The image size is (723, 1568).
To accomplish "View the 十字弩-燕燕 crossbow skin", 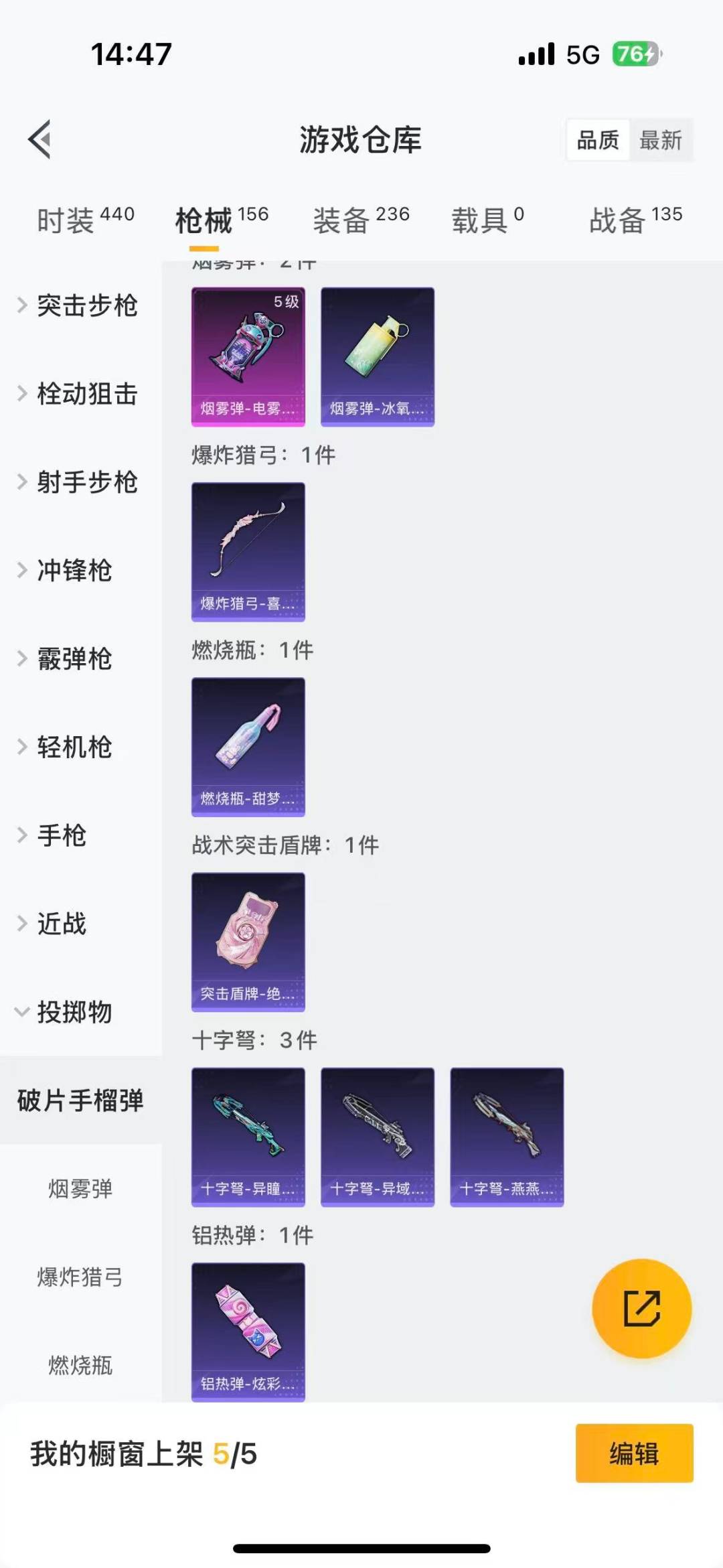I will click(507, 1137).
